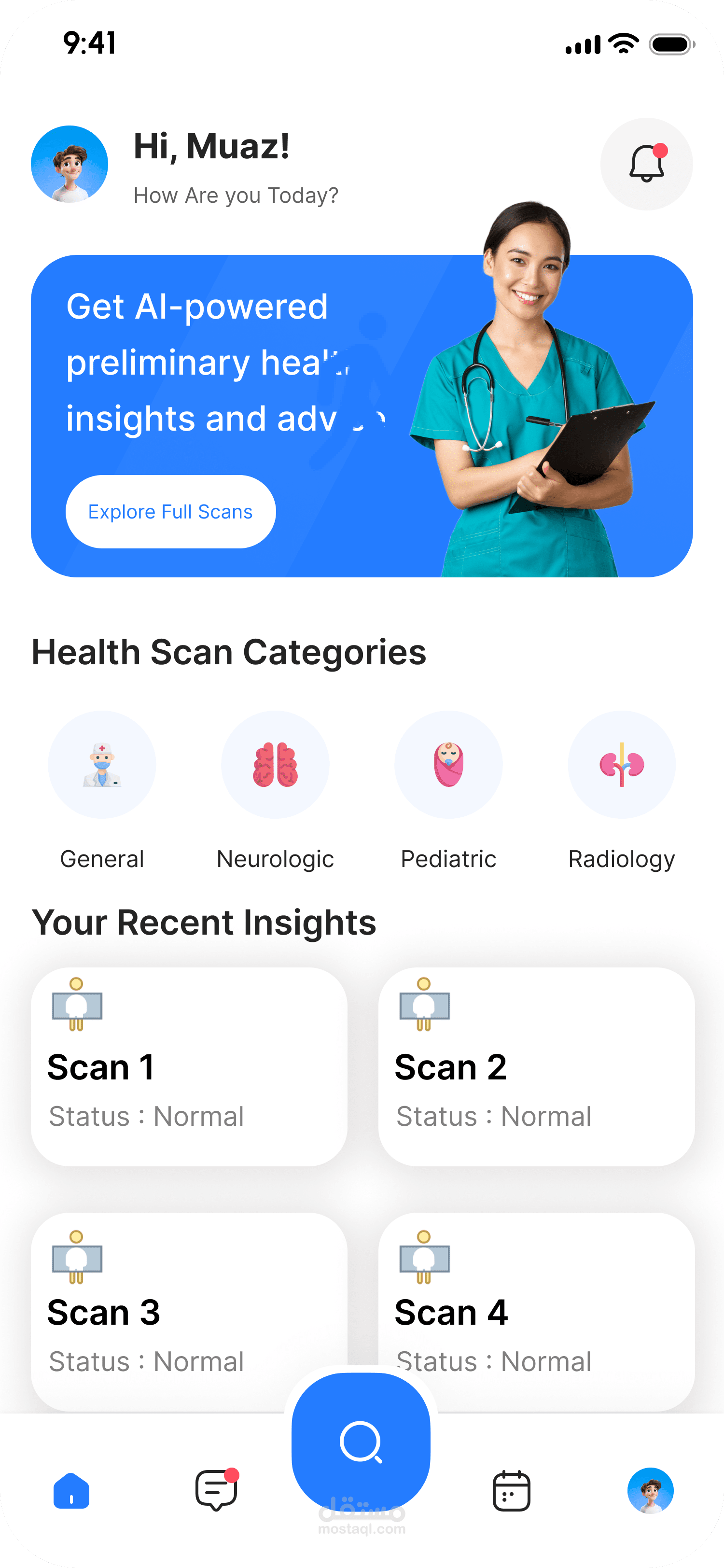Choose the Neurologic category
The height and width of the screenshot is (1568, 724).
click(x=275, y=790)
